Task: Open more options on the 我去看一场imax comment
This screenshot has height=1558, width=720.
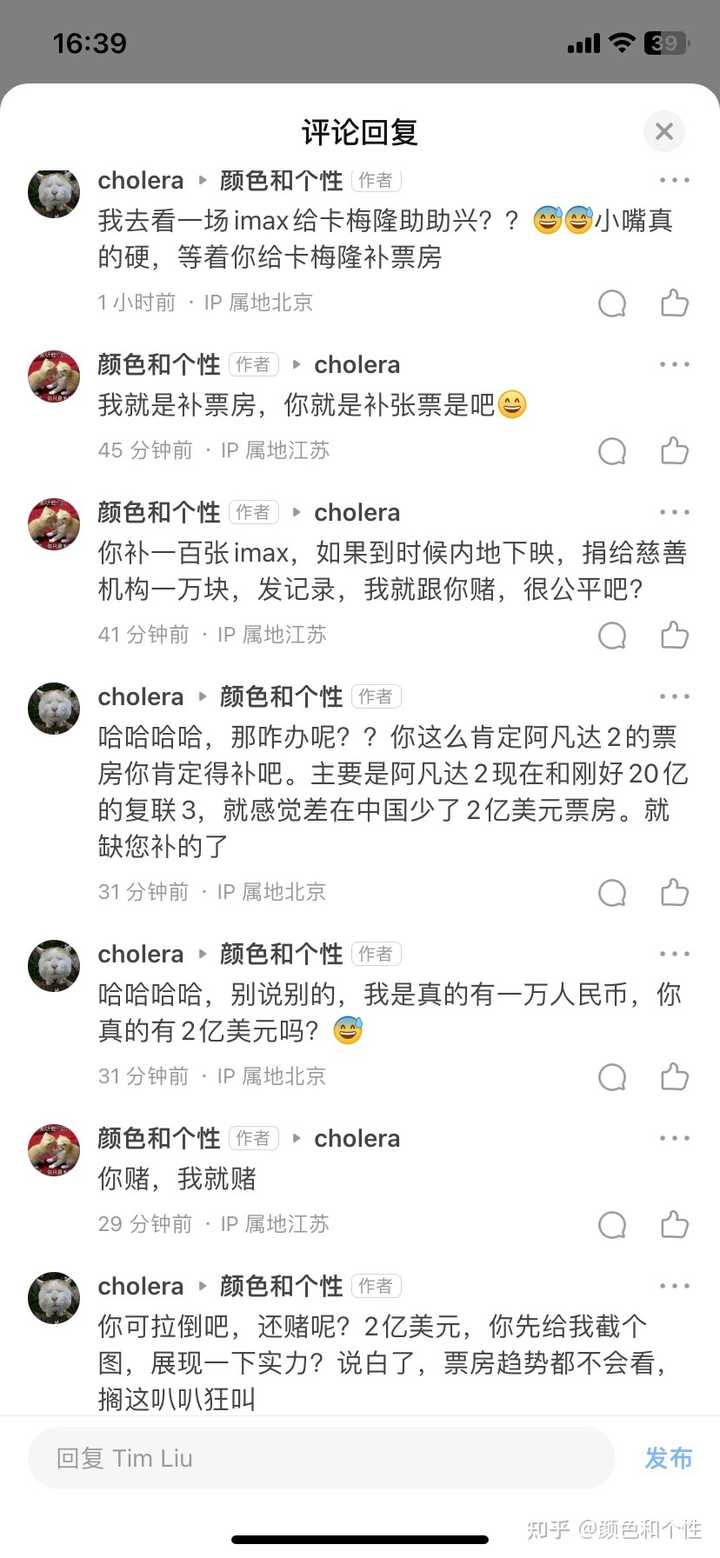Action: [x=674, y=181]
